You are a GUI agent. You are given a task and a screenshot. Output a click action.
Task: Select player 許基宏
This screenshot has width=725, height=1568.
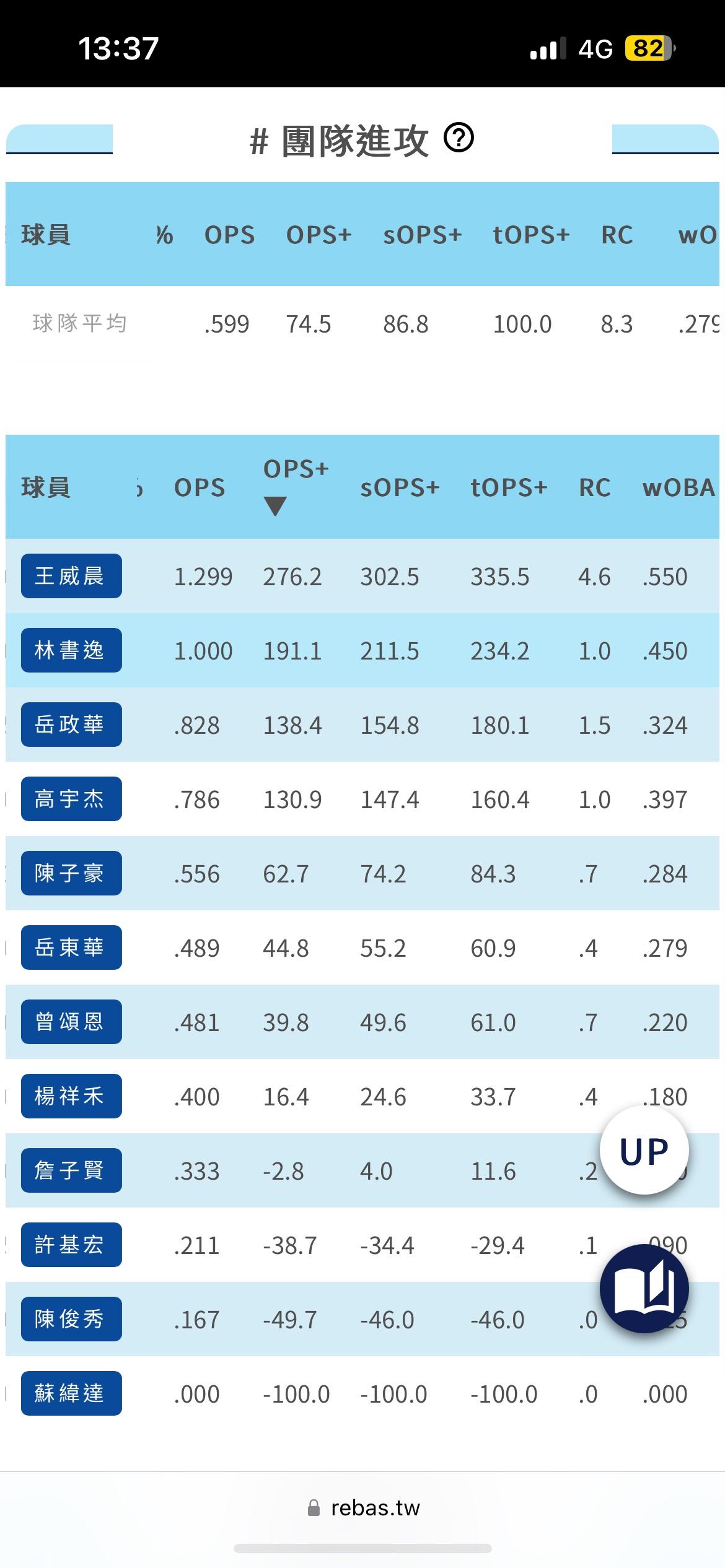click(x=71, y=1245)
